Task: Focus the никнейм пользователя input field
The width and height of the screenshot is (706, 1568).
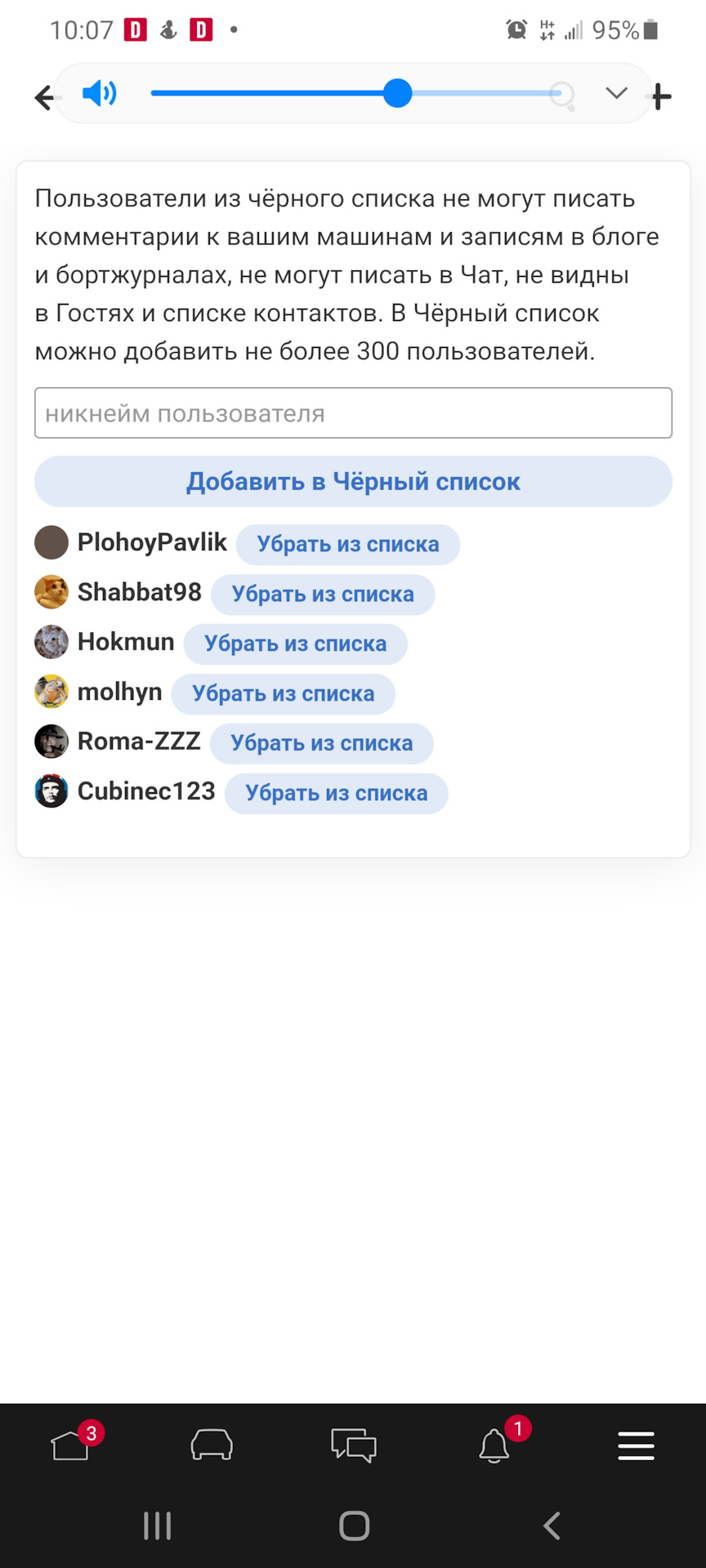Action: tap(353, 413)
